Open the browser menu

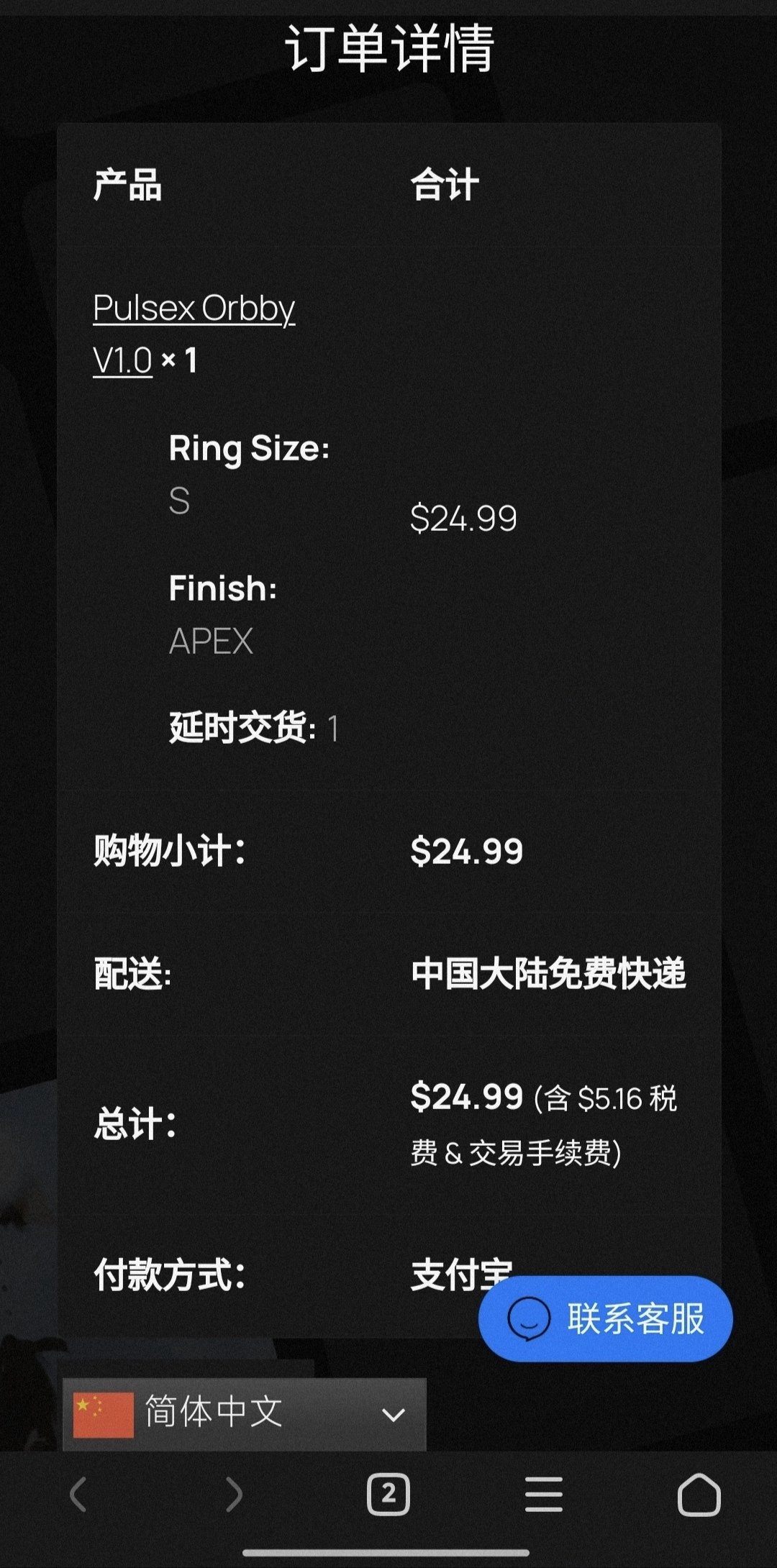544,1495
